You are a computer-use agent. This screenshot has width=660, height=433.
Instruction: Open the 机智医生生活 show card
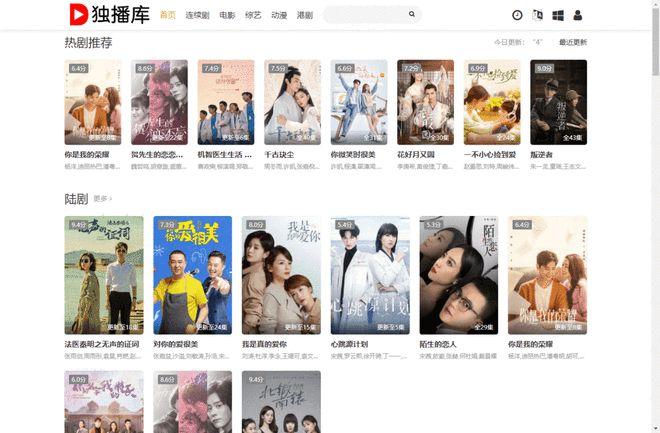225,103
